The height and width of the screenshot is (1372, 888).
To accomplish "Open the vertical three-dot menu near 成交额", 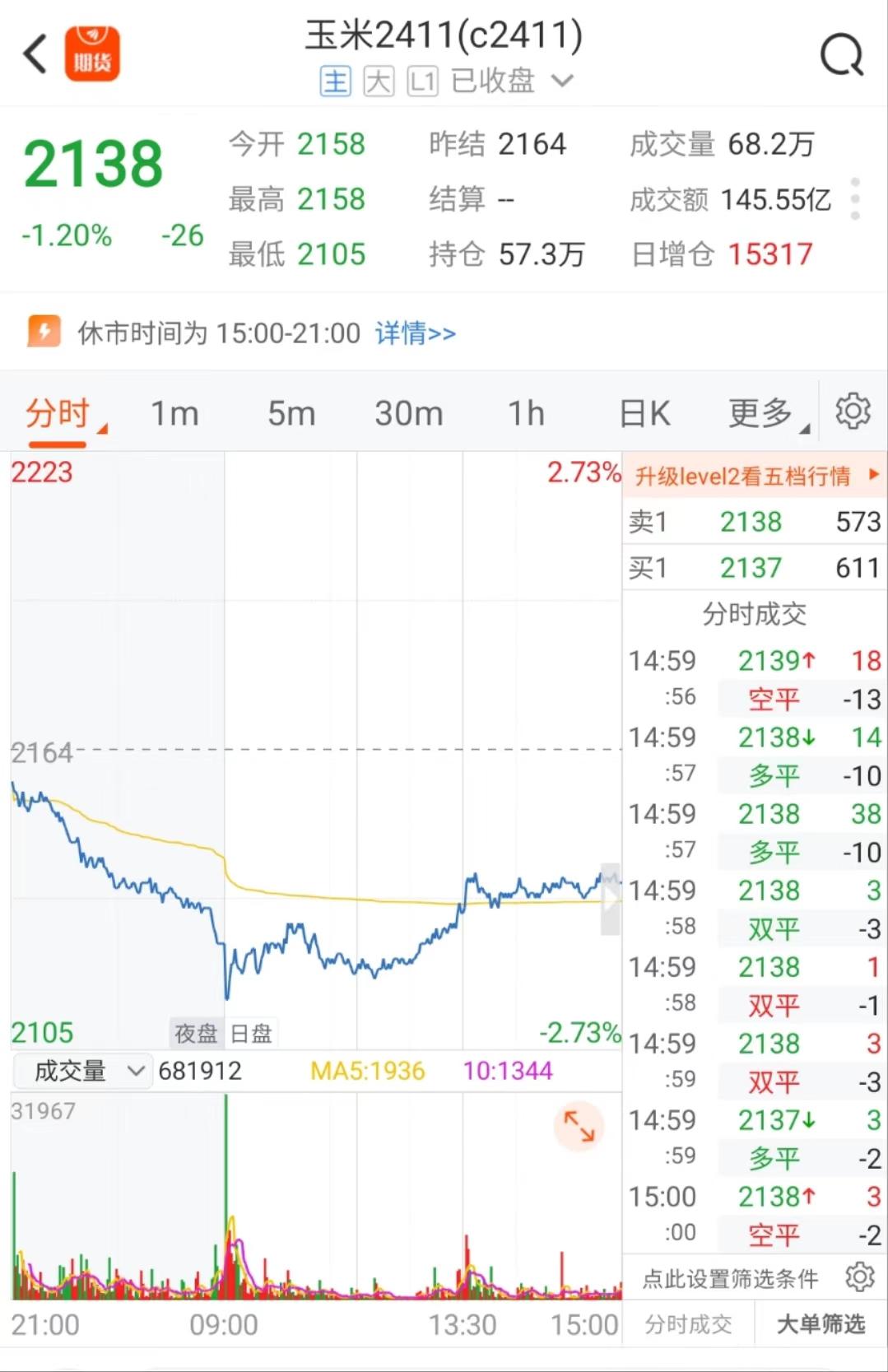I will (856, 198).
